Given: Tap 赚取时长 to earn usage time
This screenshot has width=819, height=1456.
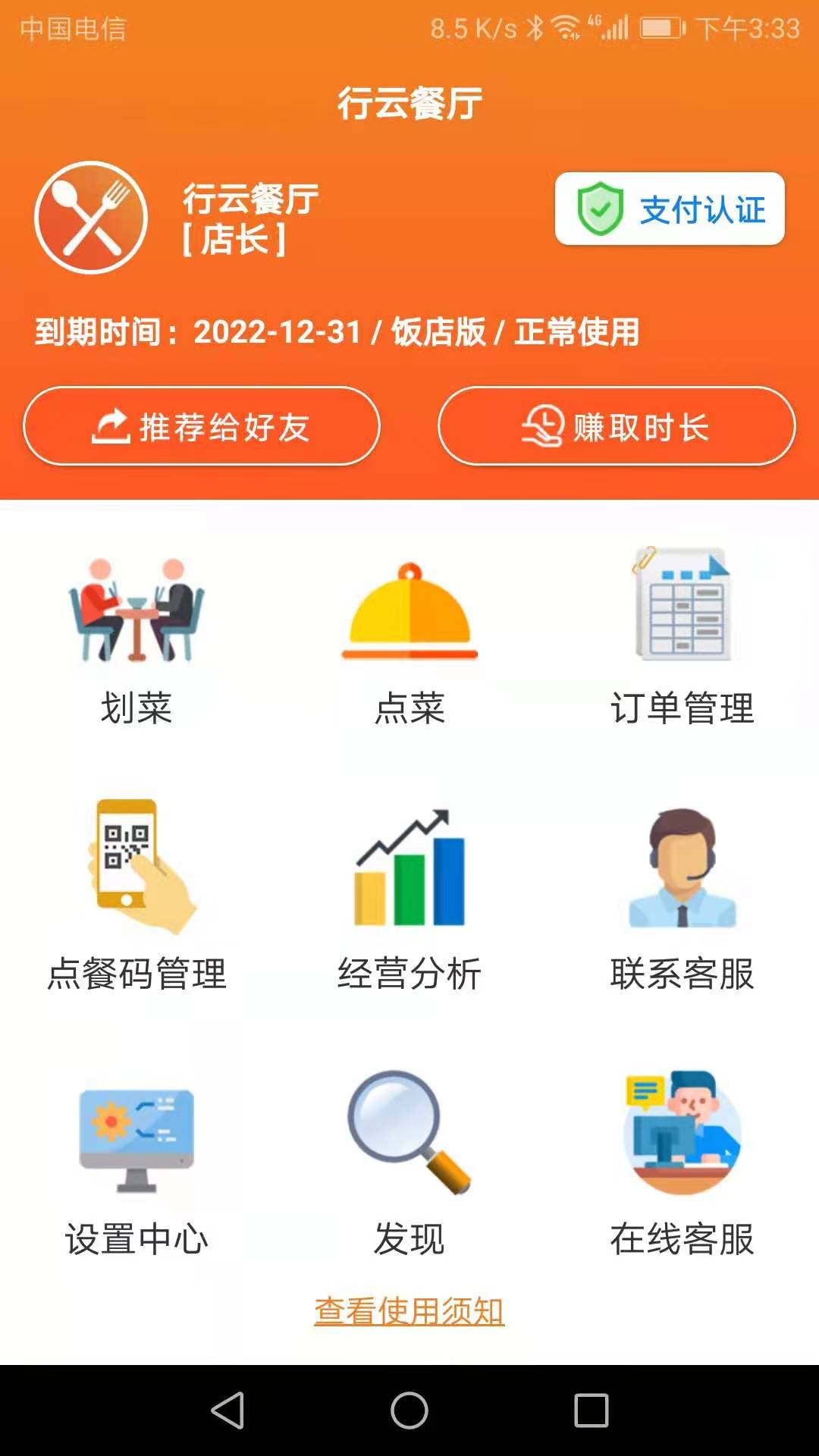Looking at the screenshot, I should click(x=617, y=426).
